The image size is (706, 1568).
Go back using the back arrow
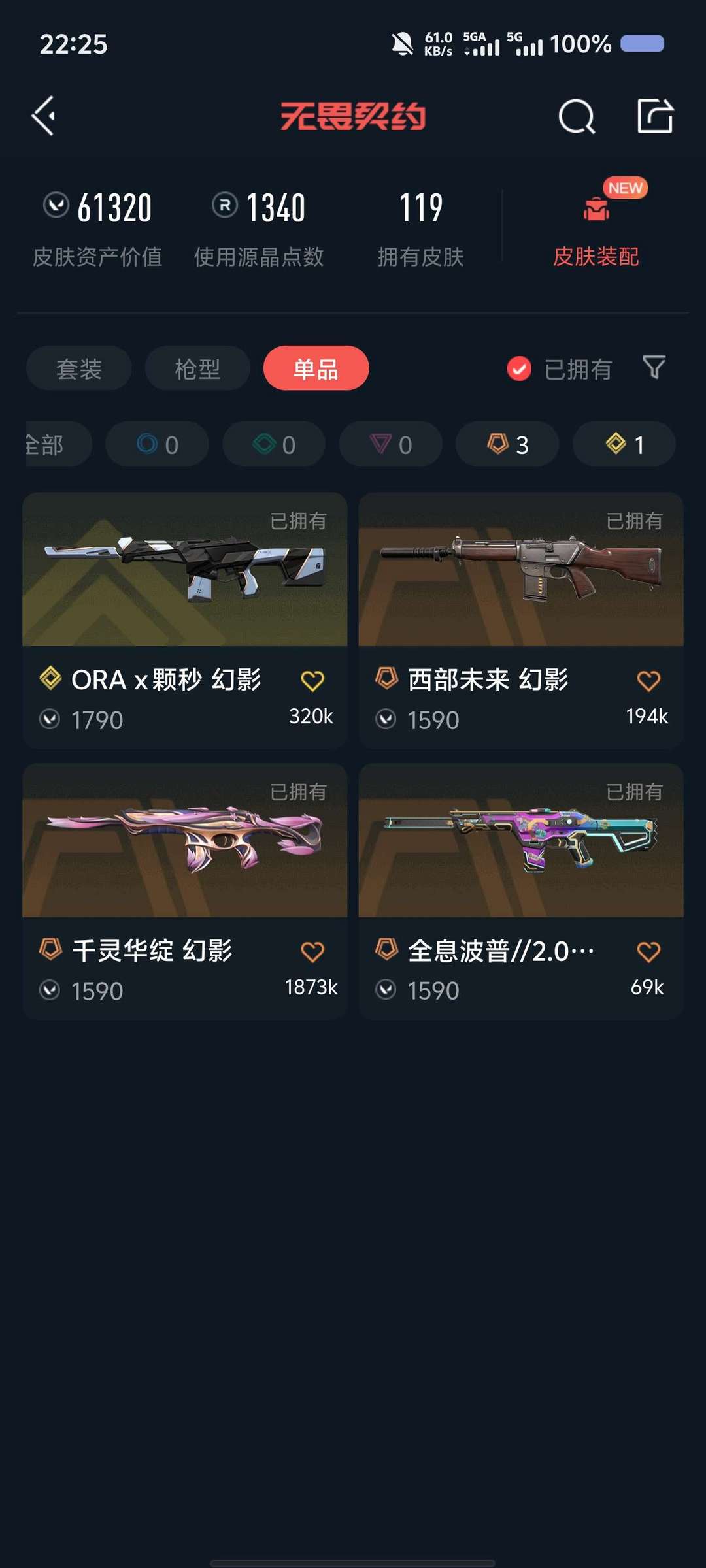point(44,116)
